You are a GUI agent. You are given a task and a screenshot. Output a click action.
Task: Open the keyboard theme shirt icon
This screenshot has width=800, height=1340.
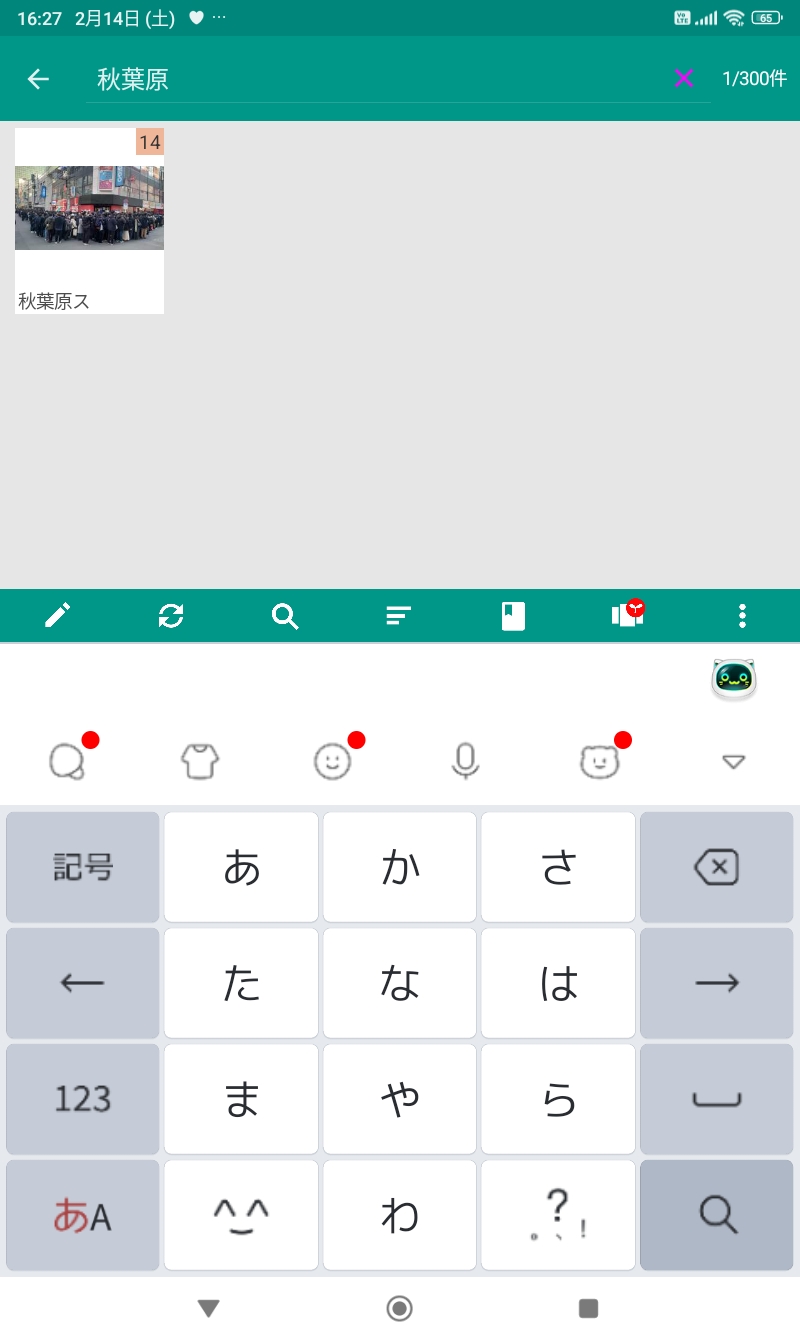(x=200, y=762)
